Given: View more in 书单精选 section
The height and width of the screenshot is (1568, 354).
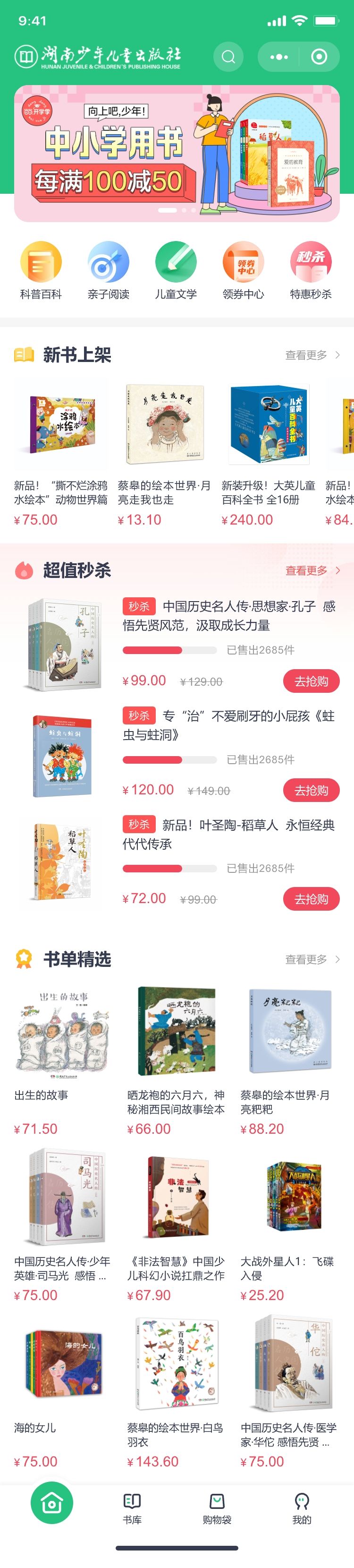Looking at the screenshot, I should (312, 959).
